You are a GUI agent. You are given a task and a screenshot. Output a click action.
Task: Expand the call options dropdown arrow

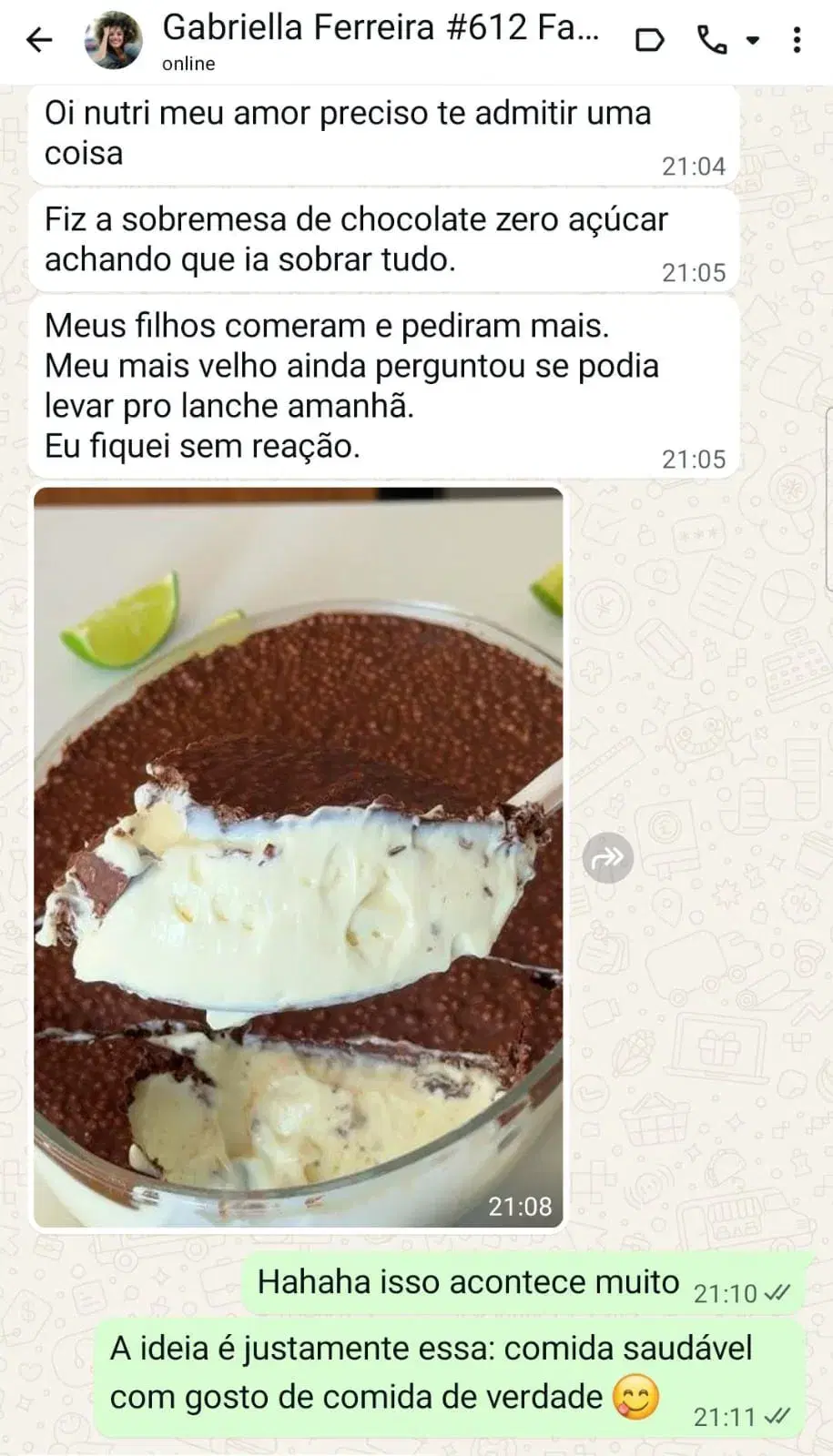click(x=753, y=40)
